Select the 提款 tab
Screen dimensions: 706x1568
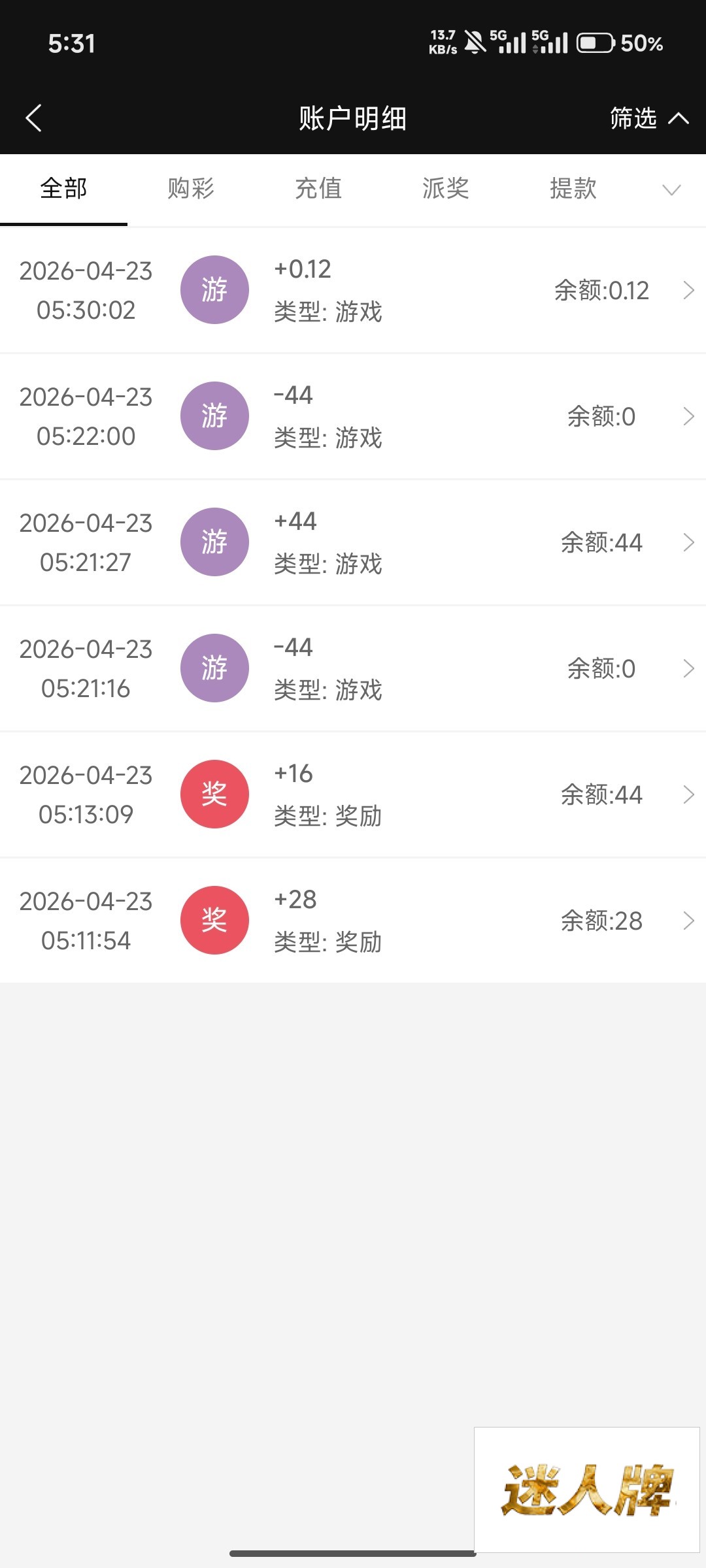(573, 189)
